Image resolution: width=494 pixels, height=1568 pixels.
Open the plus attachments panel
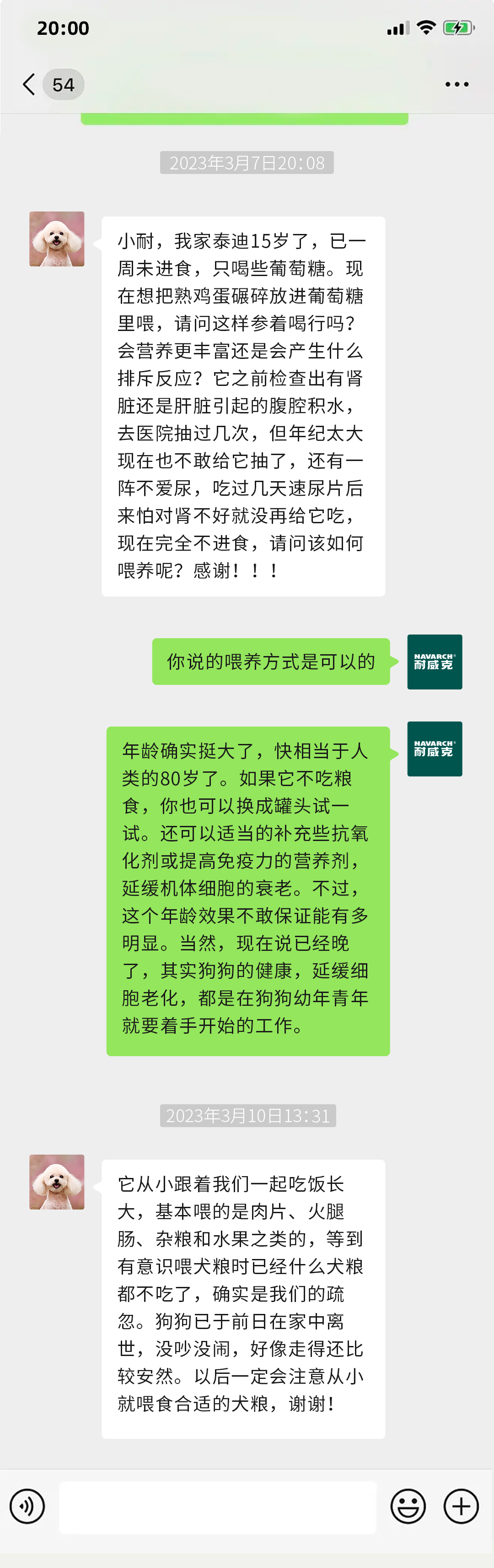[x=461, y=1507]
